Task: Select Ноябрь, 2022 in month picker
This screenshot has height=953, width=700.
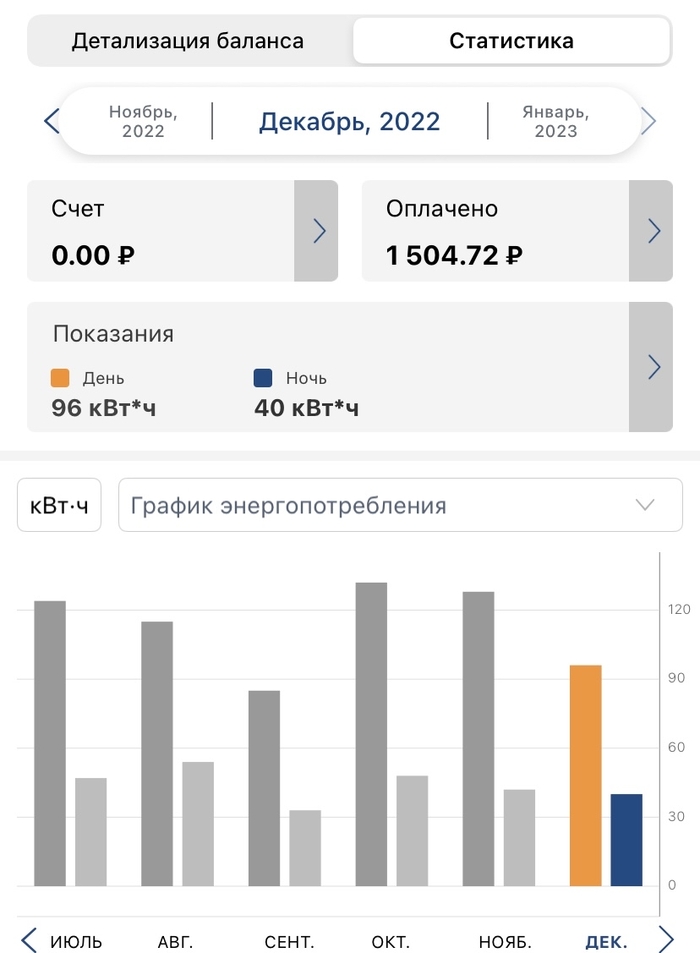Action: coord(143,122)
